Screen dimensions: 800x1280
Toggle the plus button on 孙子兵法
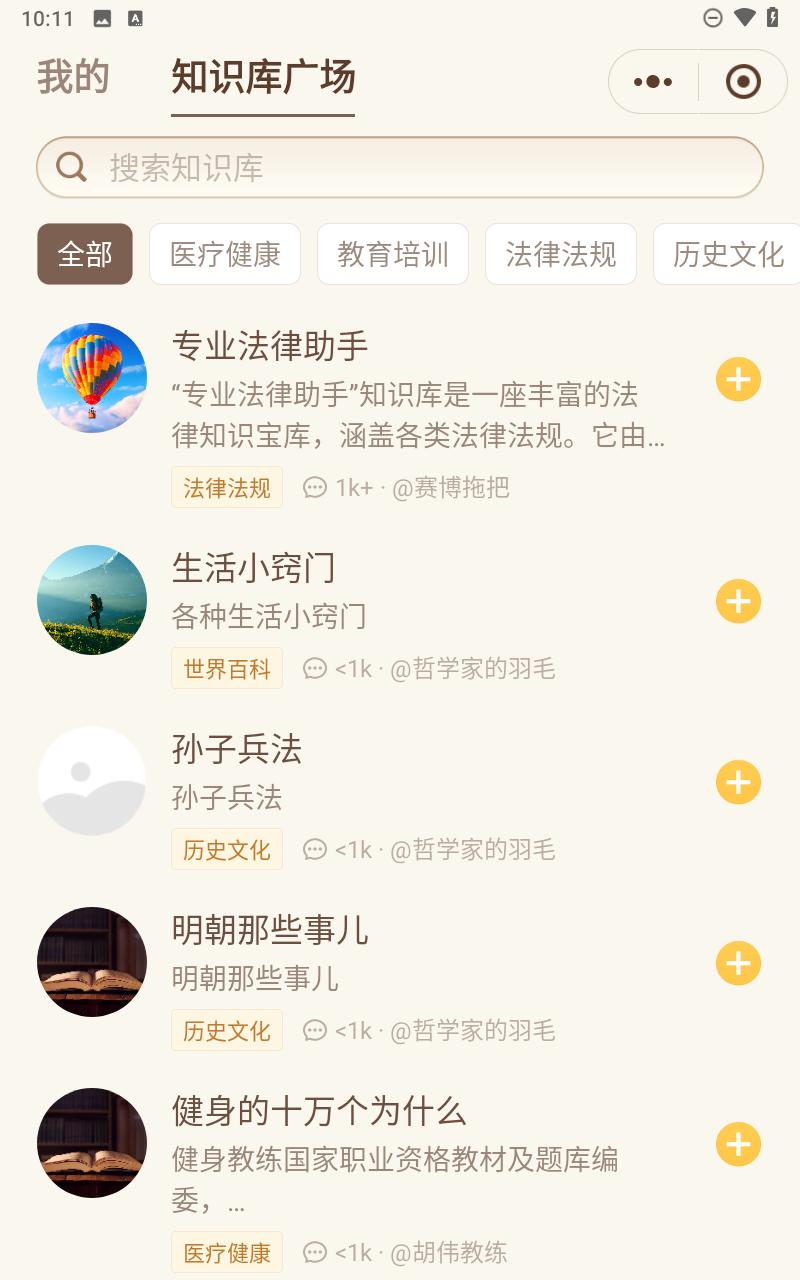[738, 782]
